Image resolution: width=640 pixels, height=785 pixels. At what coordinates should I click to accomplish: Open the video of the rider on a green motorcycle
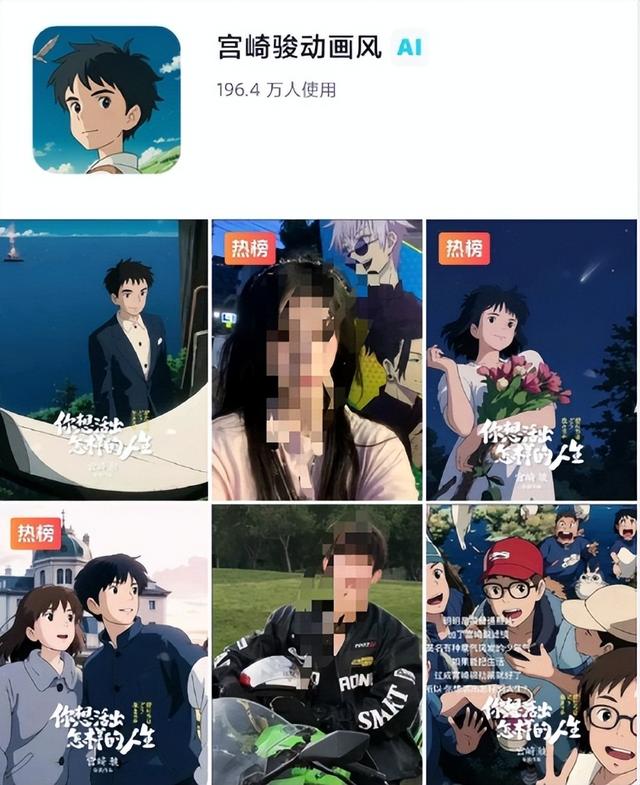pyautogui.click(x=315, y=645)
